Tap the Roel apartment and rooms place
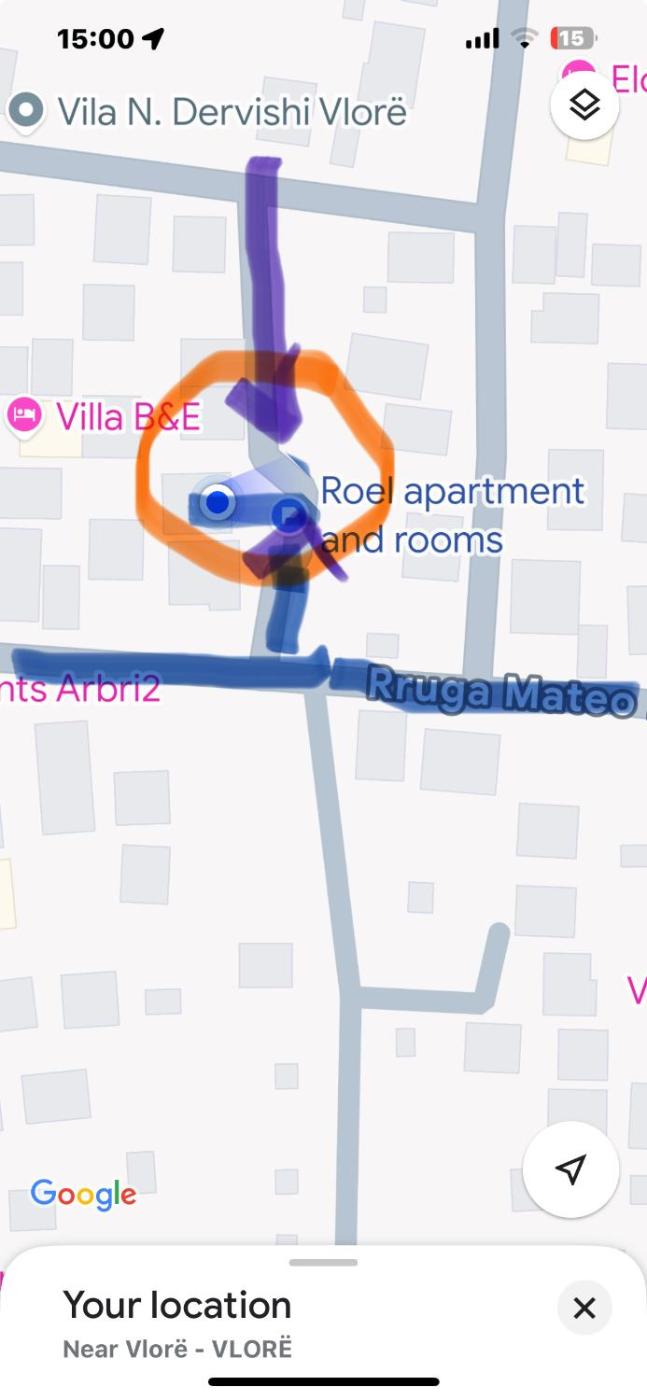The width and height of the screenshot is (647, 1400). click(x=290, y=516)
